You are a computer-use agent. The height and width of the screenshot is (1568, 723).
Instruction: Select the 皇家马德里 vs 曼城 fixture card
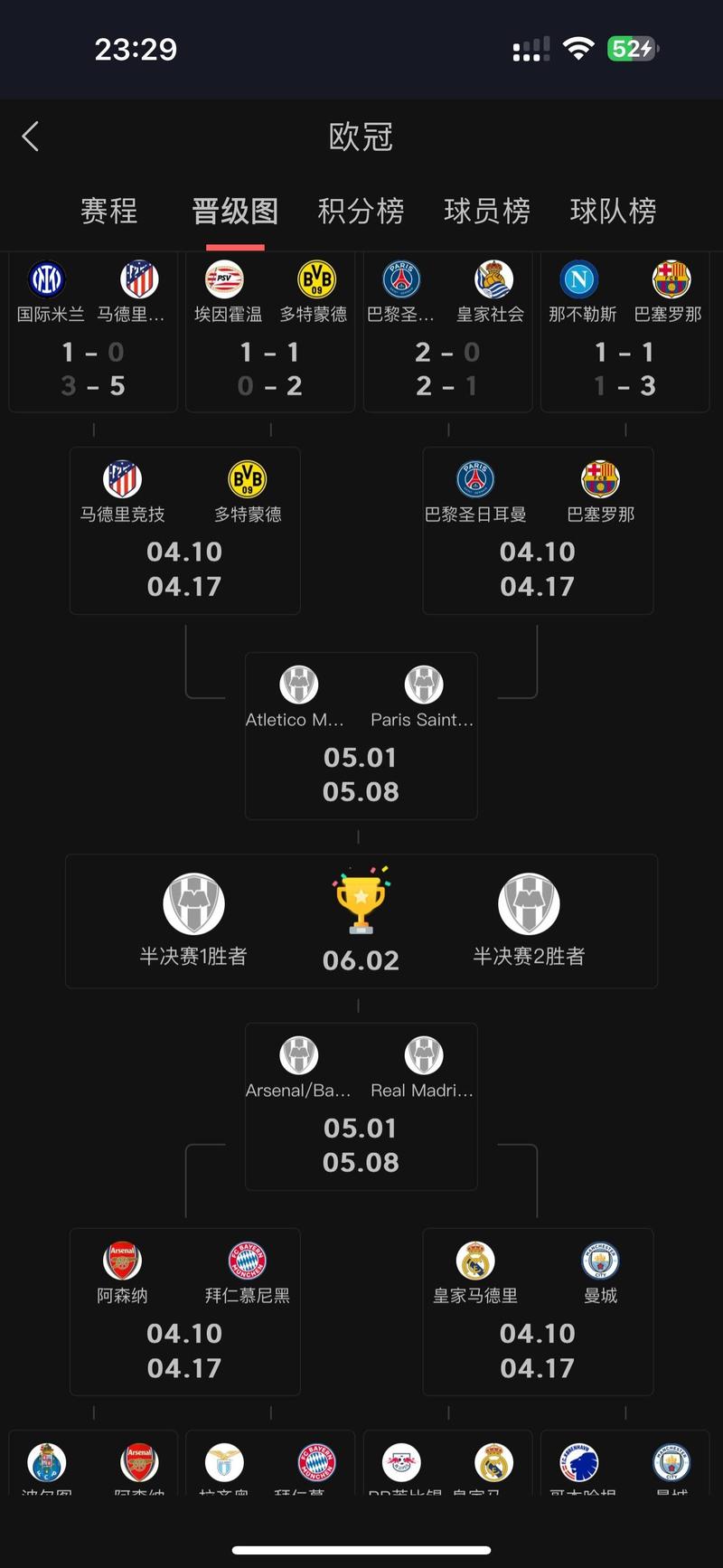pyautogui.click(x=538, y=1311)
